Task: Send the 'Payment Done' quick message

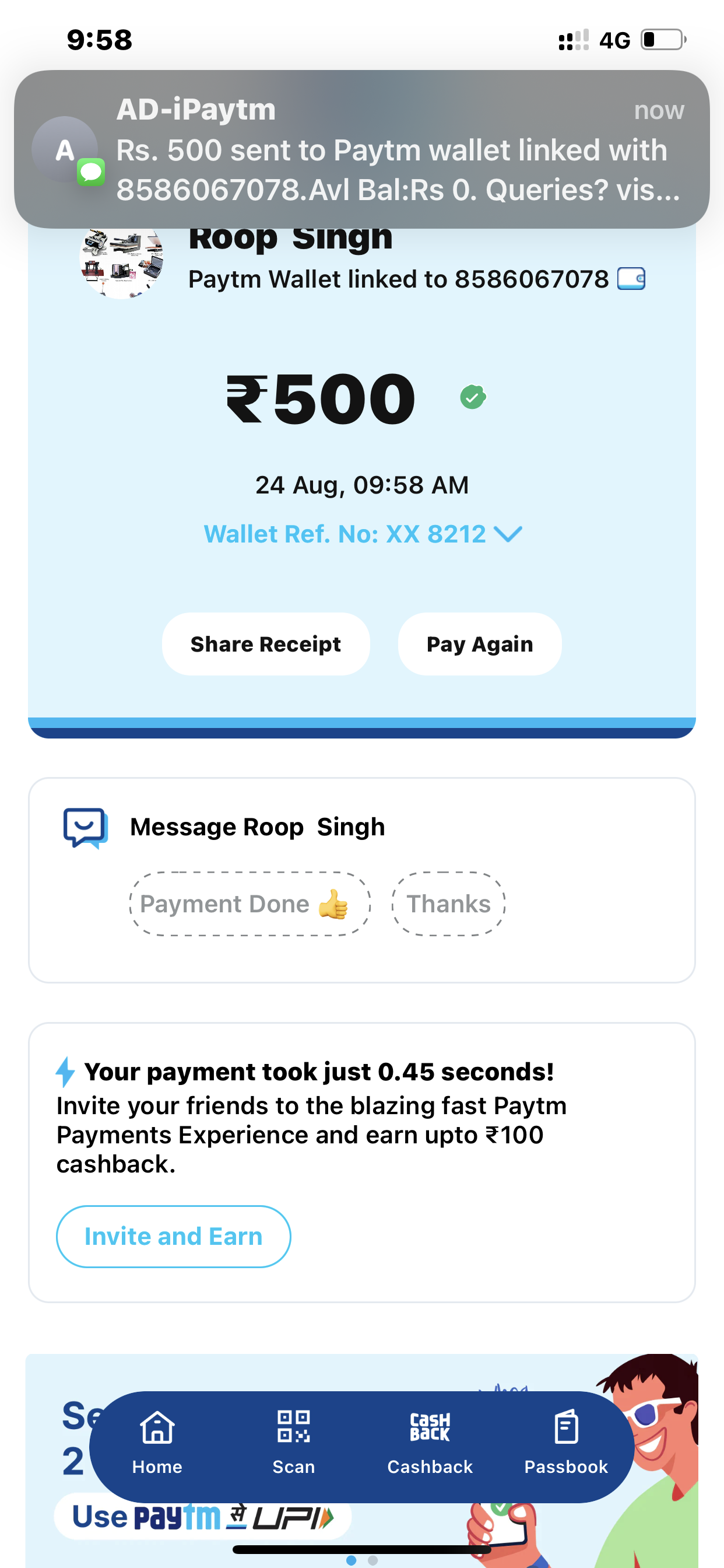Action: (249, 904)
